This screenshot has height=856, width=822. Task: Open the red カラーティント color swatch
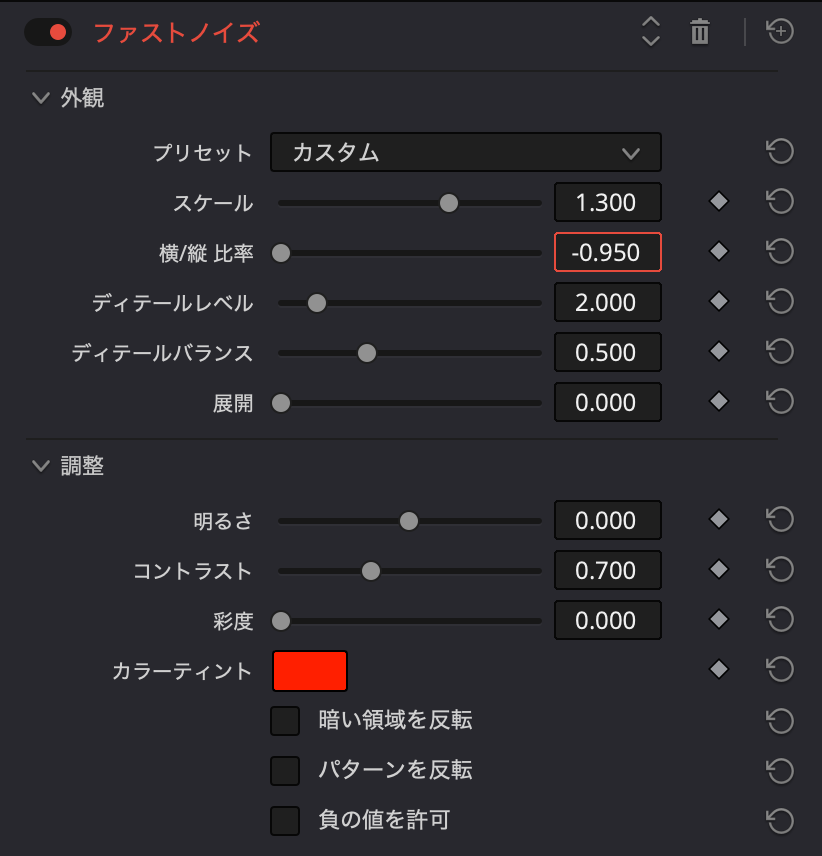[309, 670]
